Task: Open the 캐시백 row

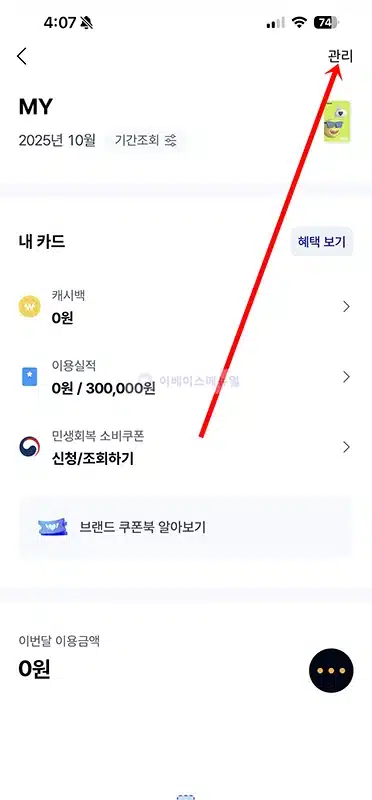Action: 186,307
